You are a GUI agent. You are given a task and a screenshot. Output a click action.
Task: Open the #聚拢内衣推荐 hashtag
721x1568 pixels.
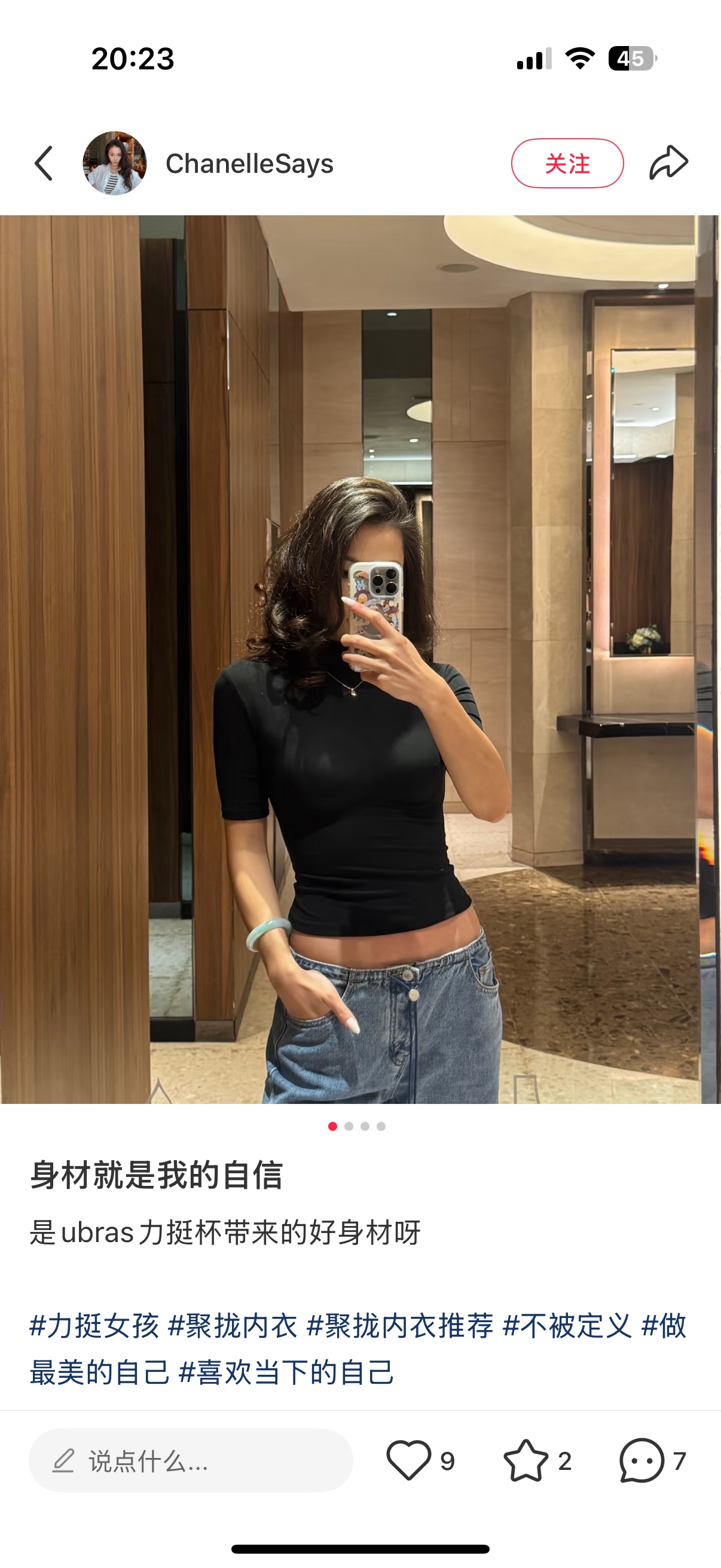click(400, 1326)
